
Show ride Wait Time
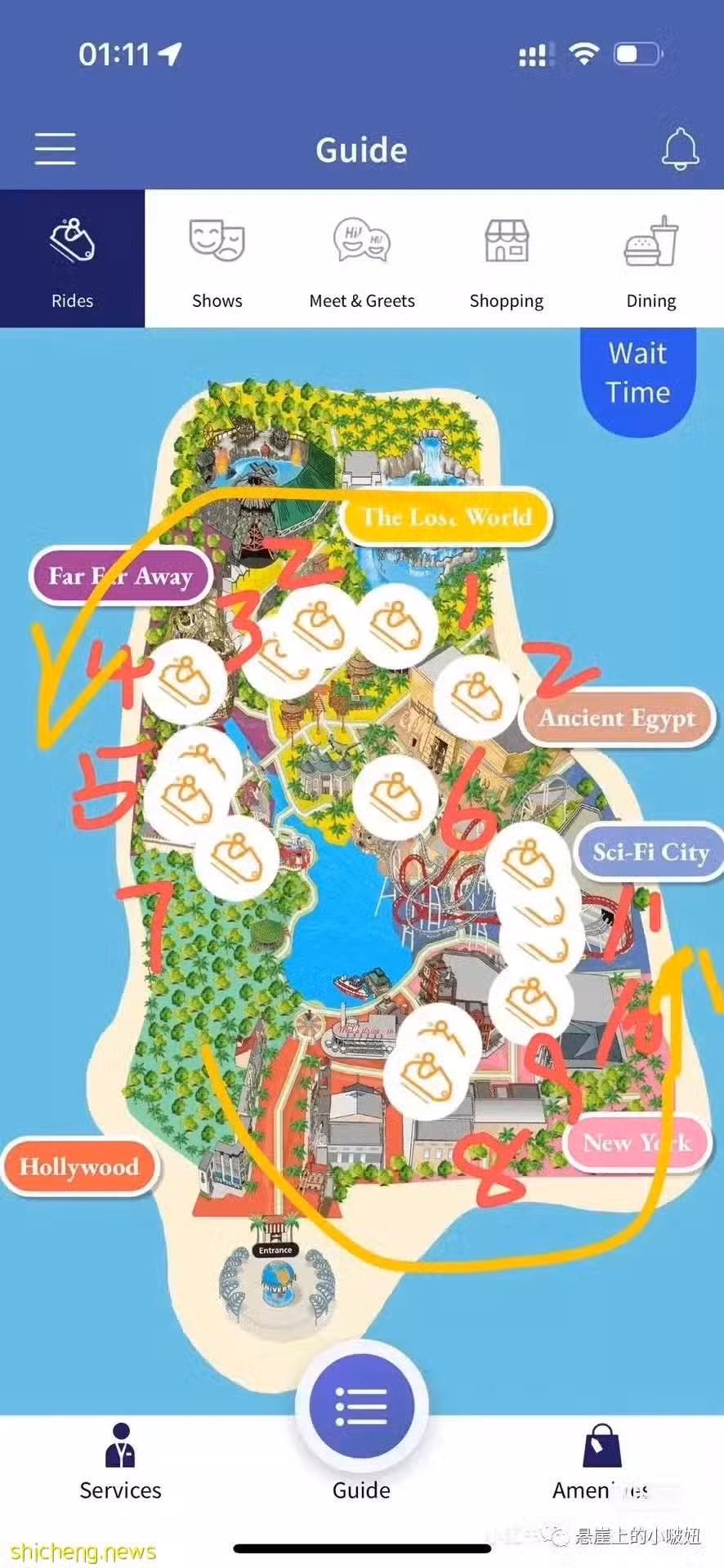(637, 374)
